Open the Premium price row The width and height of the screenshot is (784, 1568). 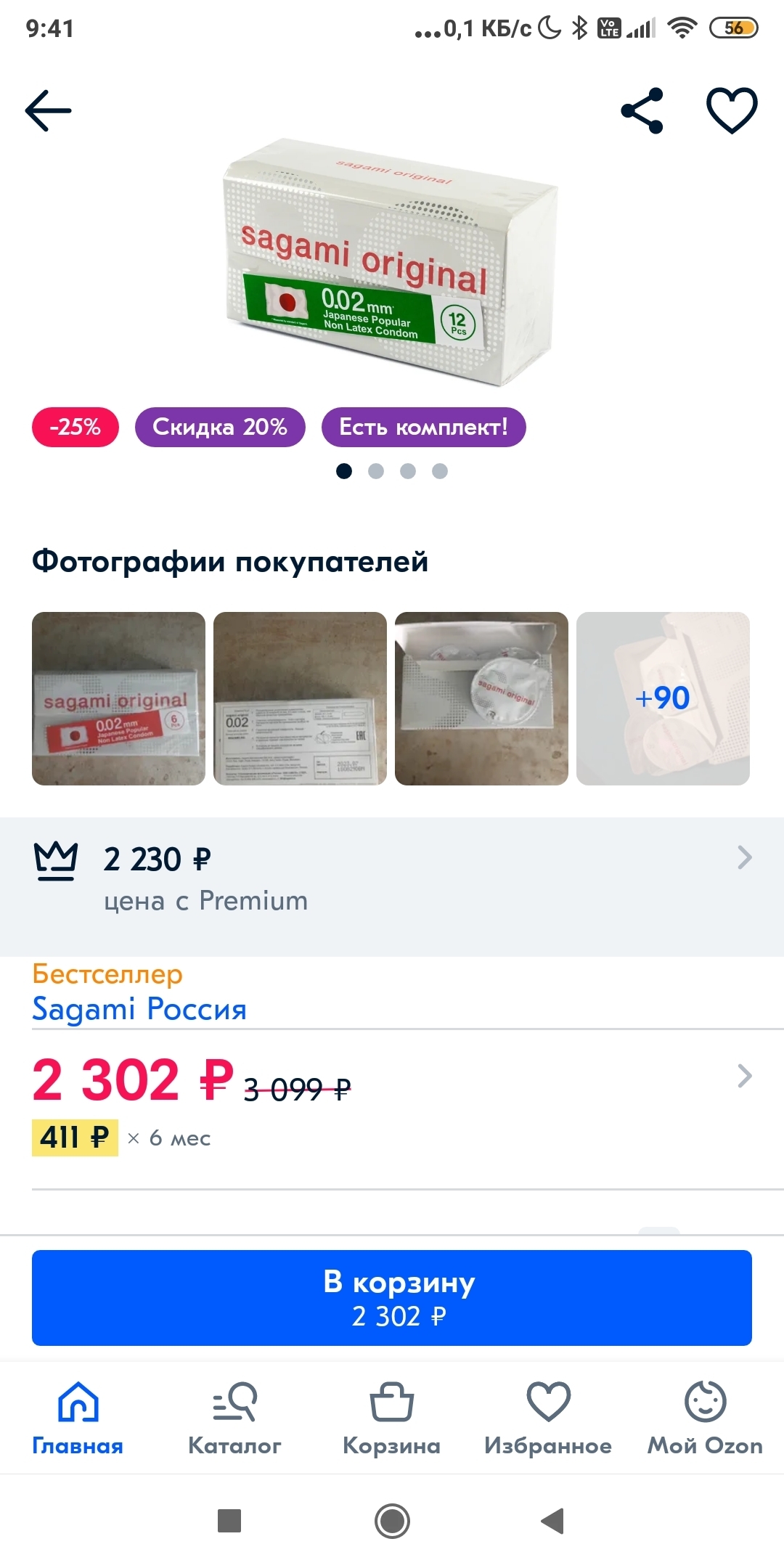[392, 878]
